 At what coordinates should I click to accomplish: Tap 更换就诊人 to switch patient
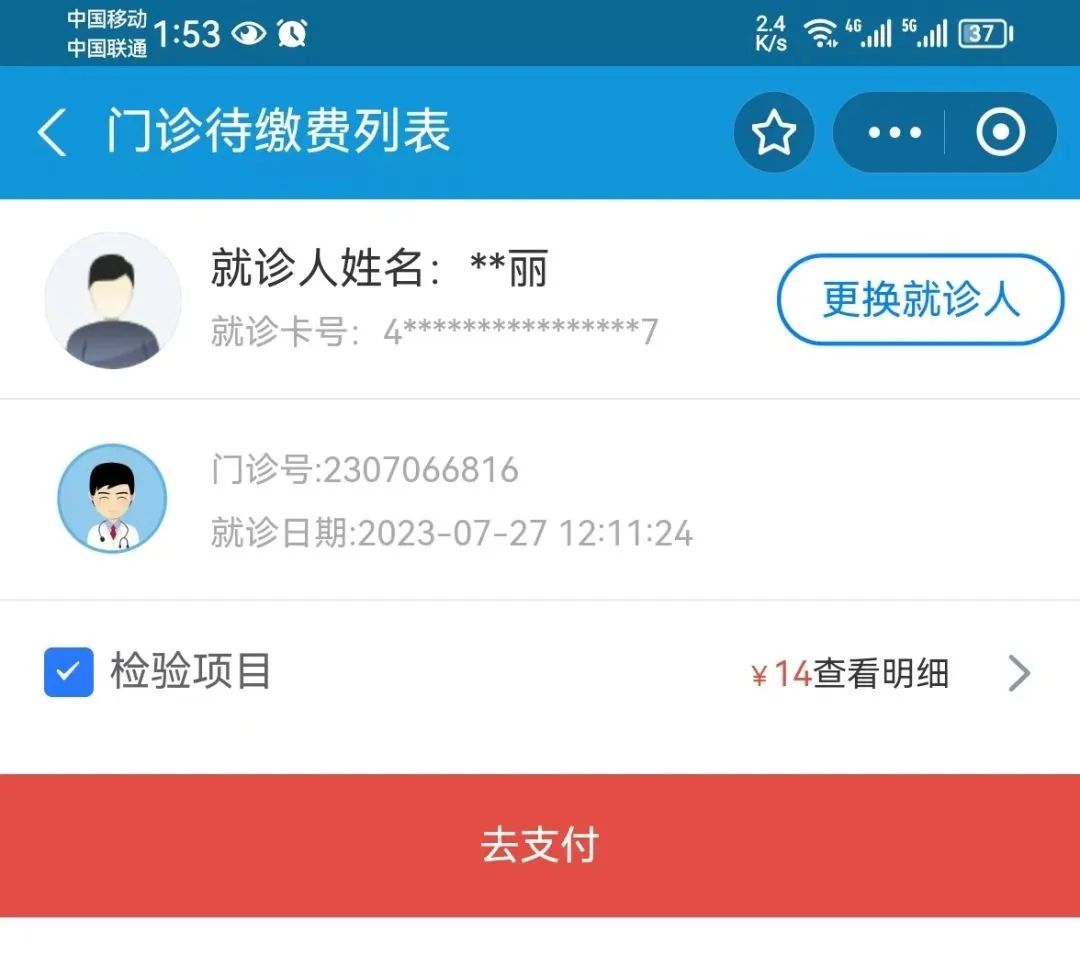[920, 300]
